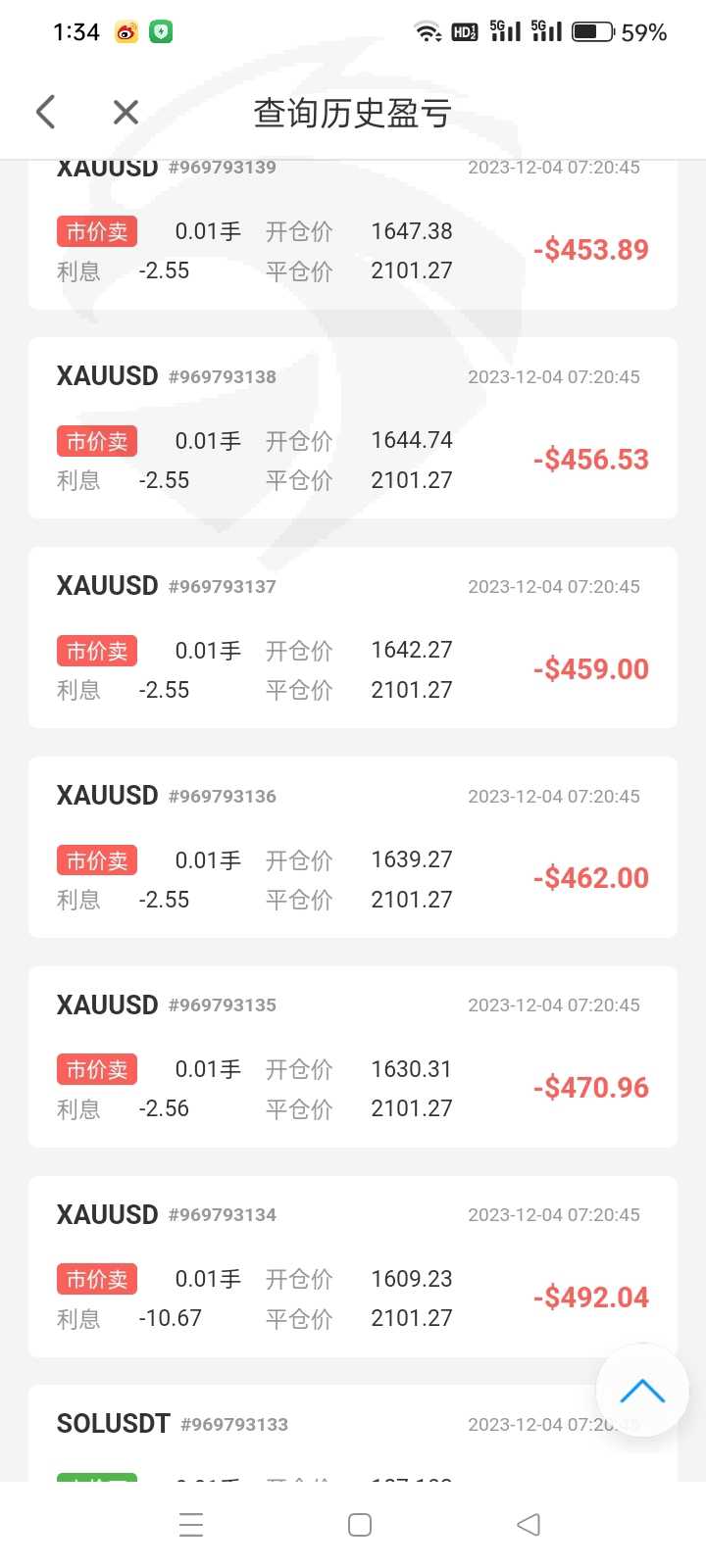Open XAUUSD order #969793138 card
Viewport: 706px width, 1568px height.
click(x=353, y=428)
